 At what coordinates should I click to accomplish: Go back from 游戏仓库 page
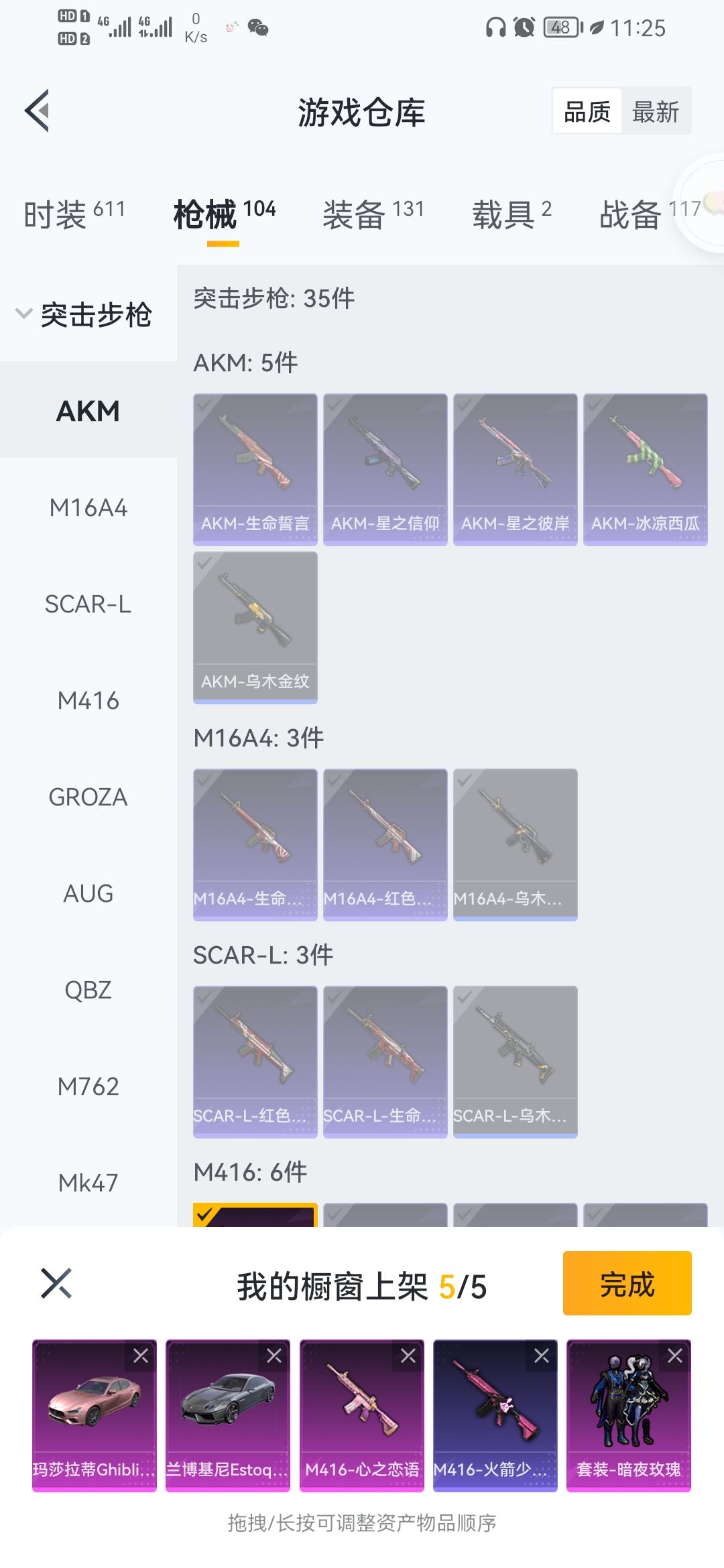pyautogui.click(x=38, y=111)
